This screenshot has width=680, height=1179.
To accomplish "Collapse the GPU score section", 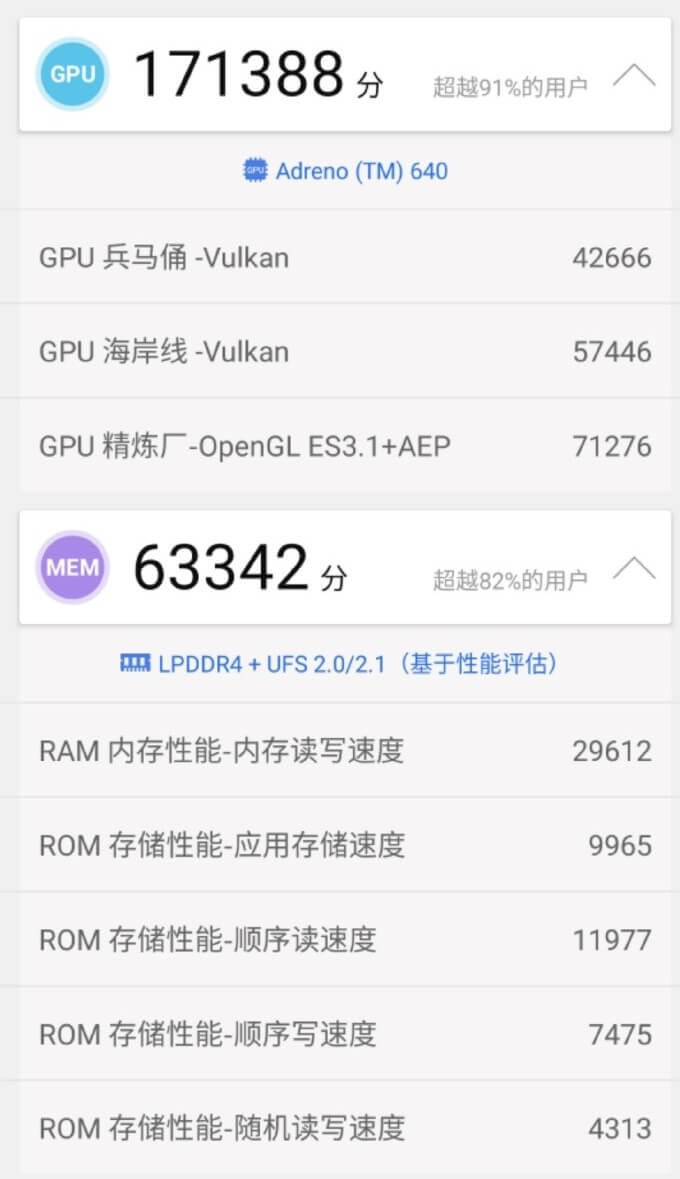I will [633, 75].
